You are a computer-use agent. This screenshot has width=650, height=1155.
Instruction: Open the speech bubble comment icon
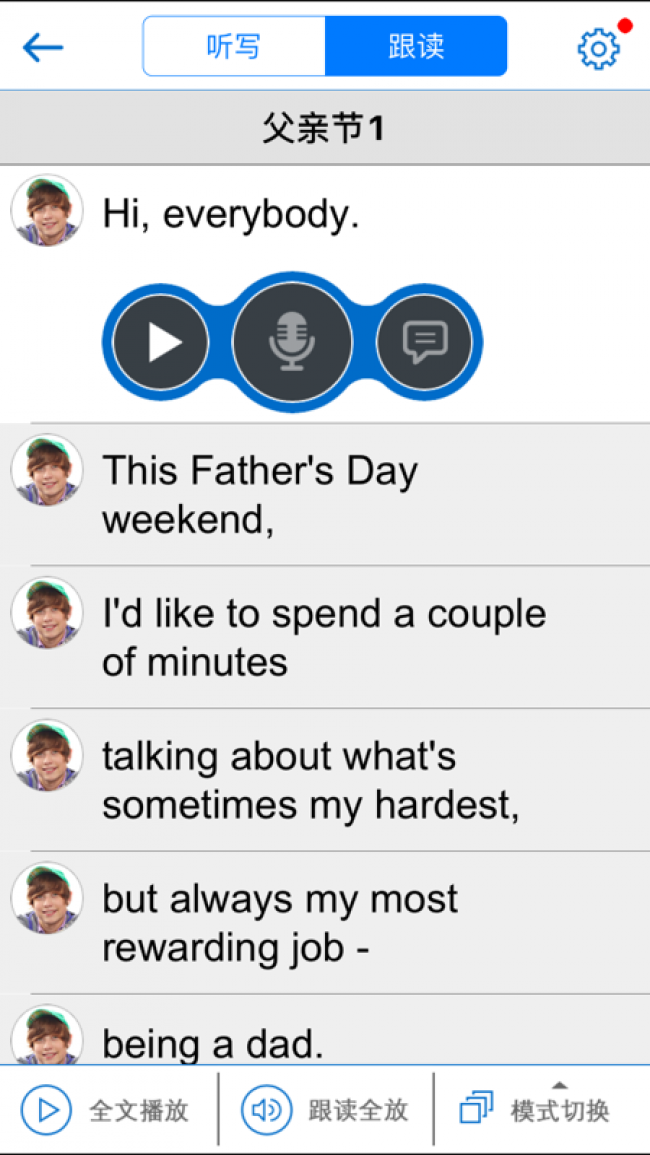(424, 343)
